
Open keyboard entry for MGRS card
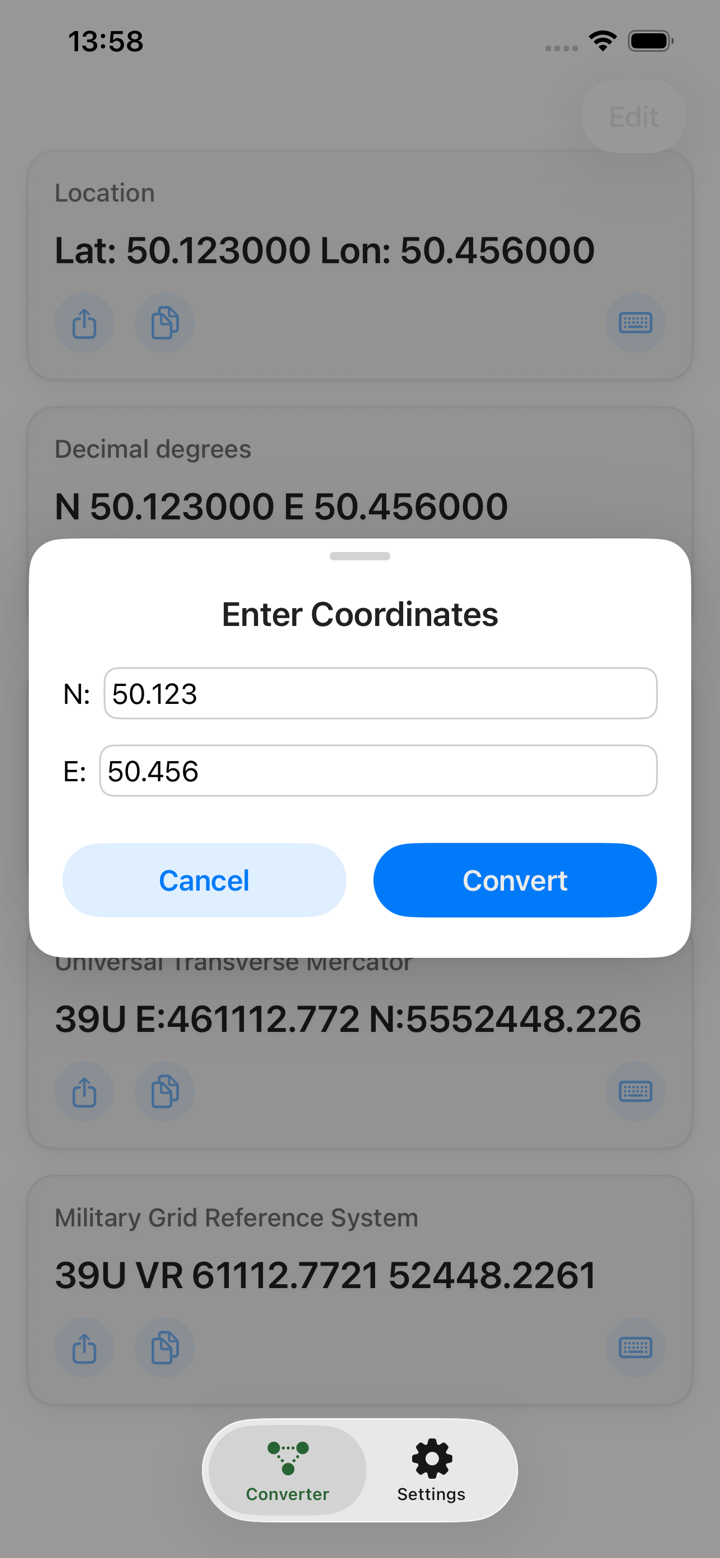coord(635,1347)
